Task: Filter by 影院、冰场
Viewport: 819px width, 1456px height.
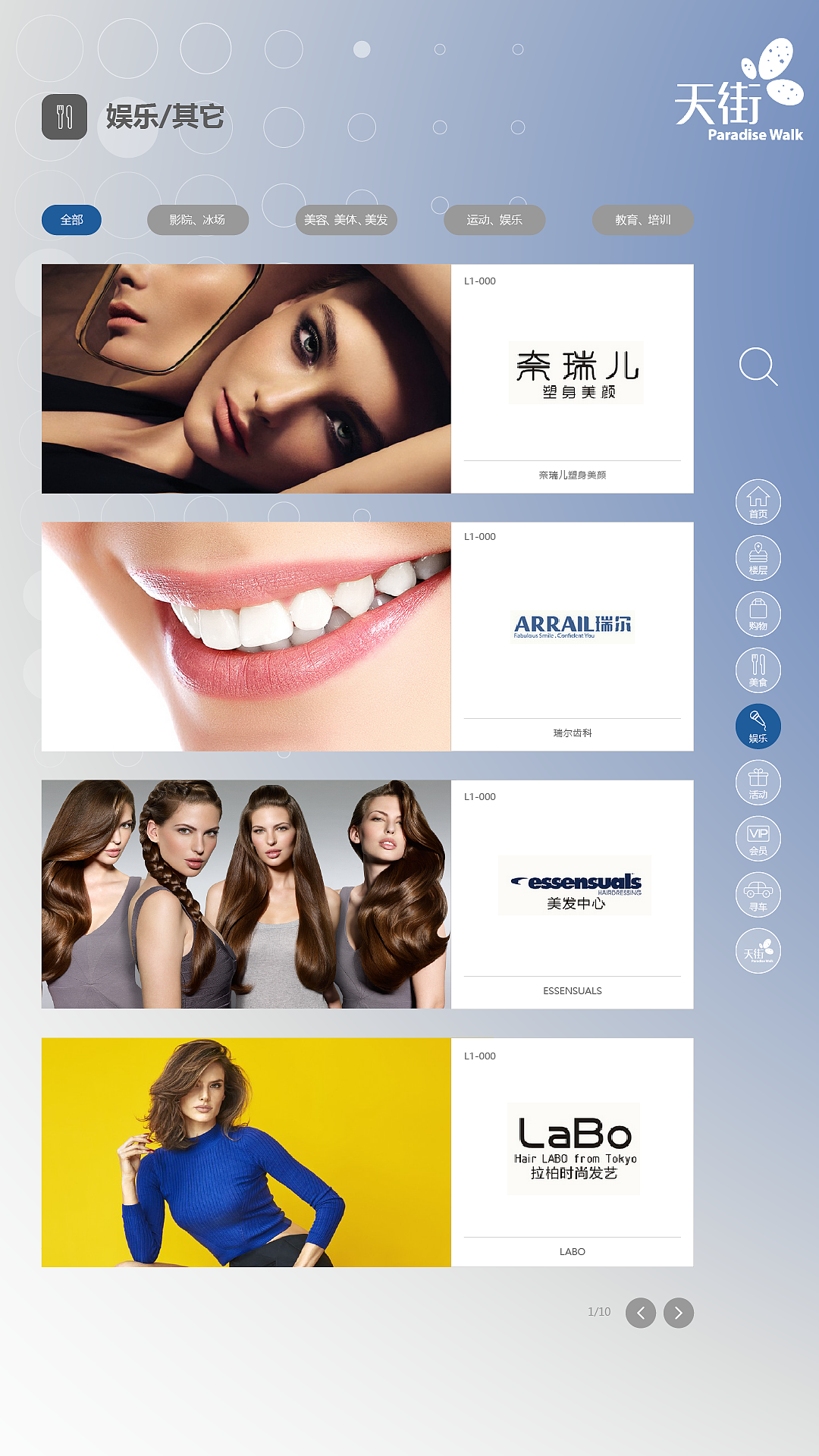Action: coord(197,220)
